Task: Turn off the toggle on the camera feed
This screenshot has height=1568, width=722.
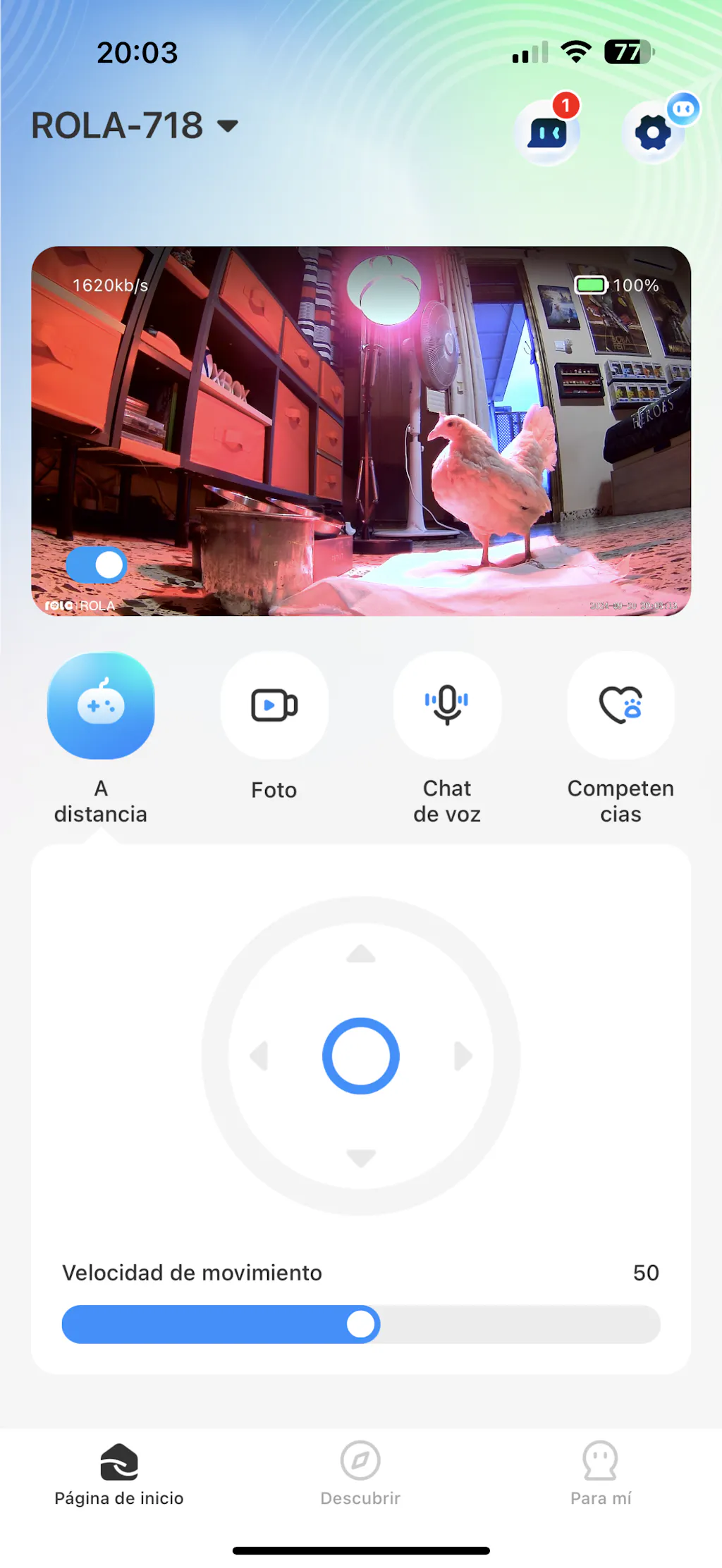Action: point(97,565)
